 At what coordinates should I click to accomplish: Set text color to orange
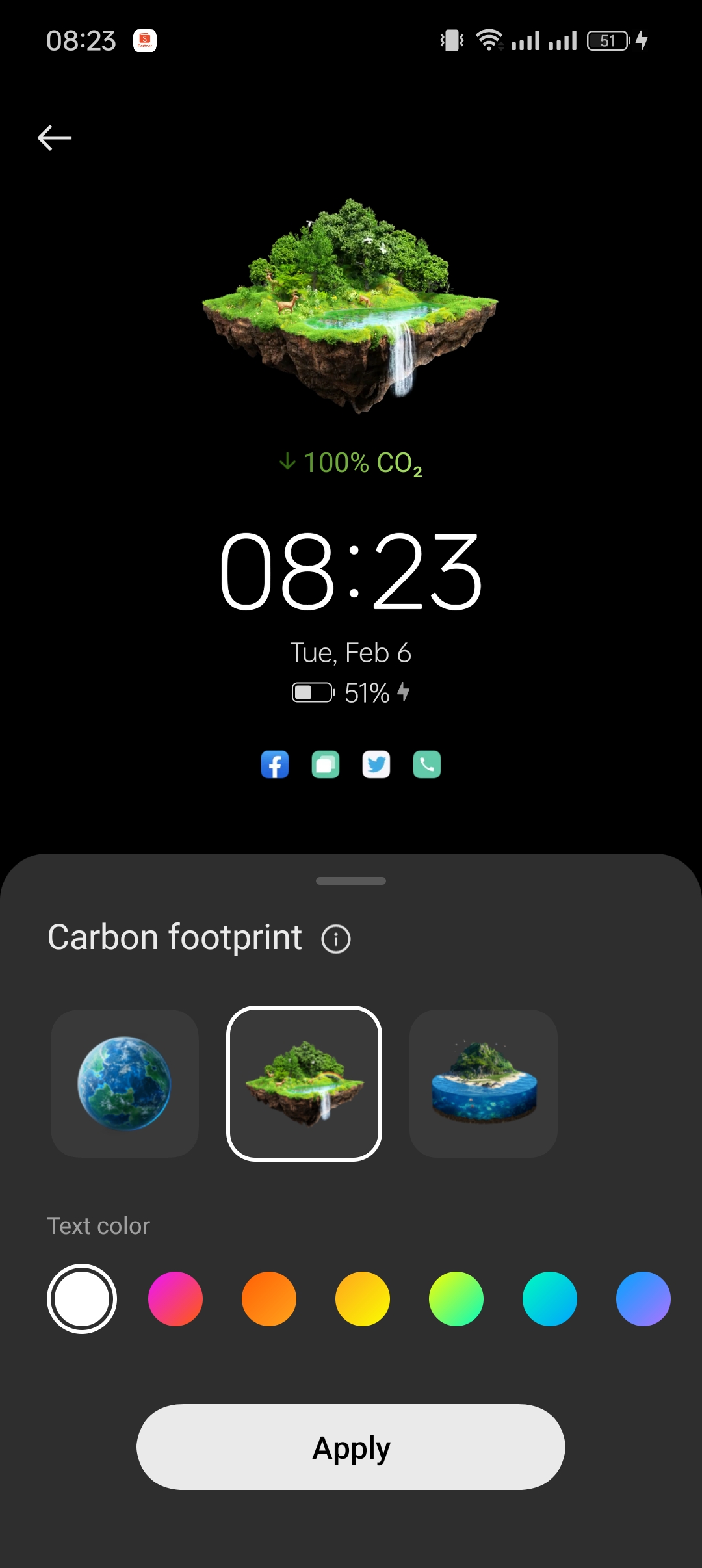click(269, 1299)
